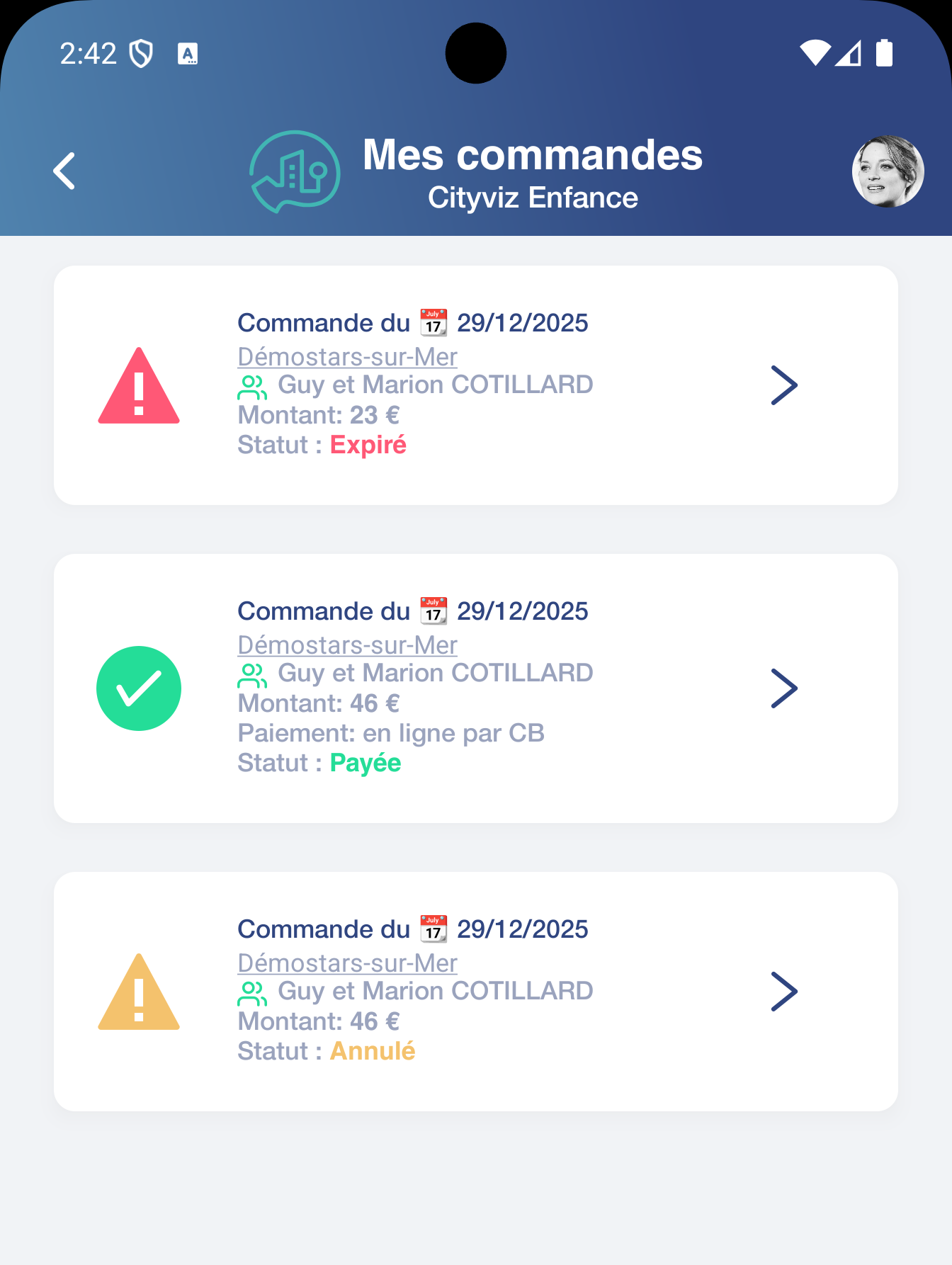952x1265 pixels.
Task: Go back using the header arrow
Action: click(x=64, y=171)
